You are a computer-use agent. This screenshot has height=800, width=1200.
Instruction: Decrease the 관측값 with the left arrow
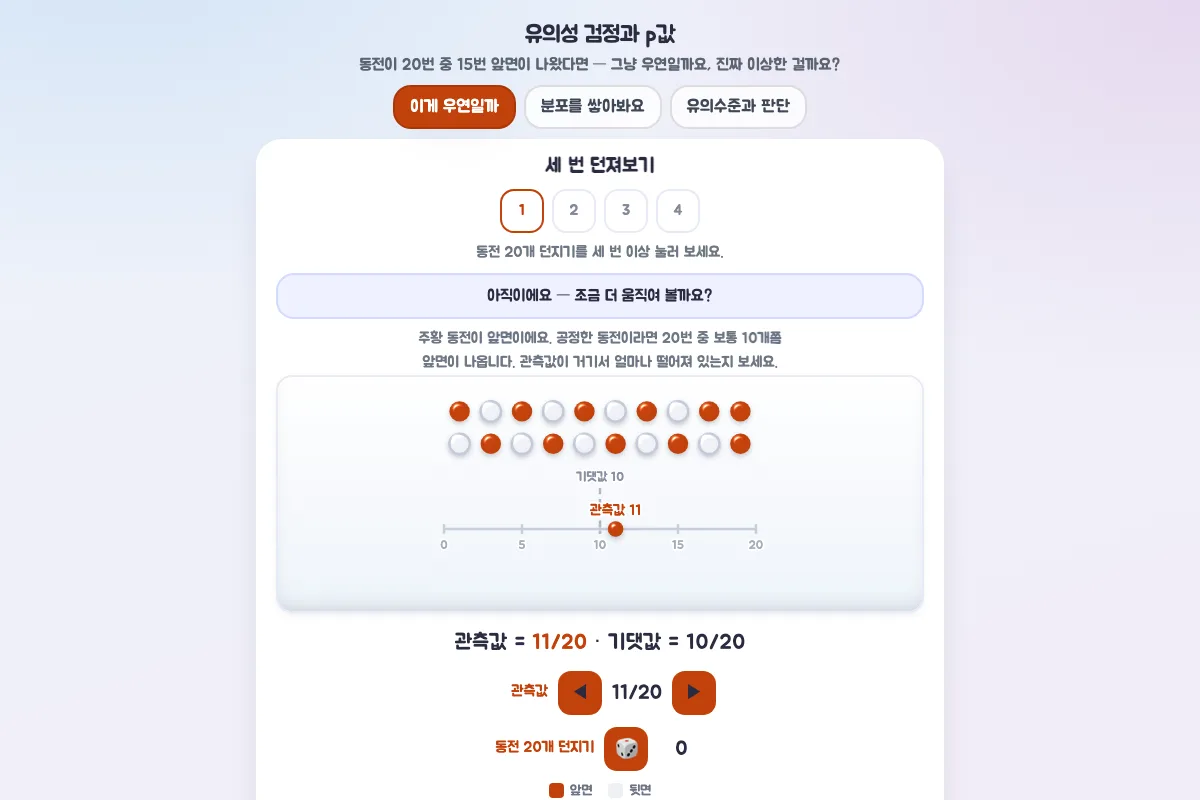click(580, 693)
